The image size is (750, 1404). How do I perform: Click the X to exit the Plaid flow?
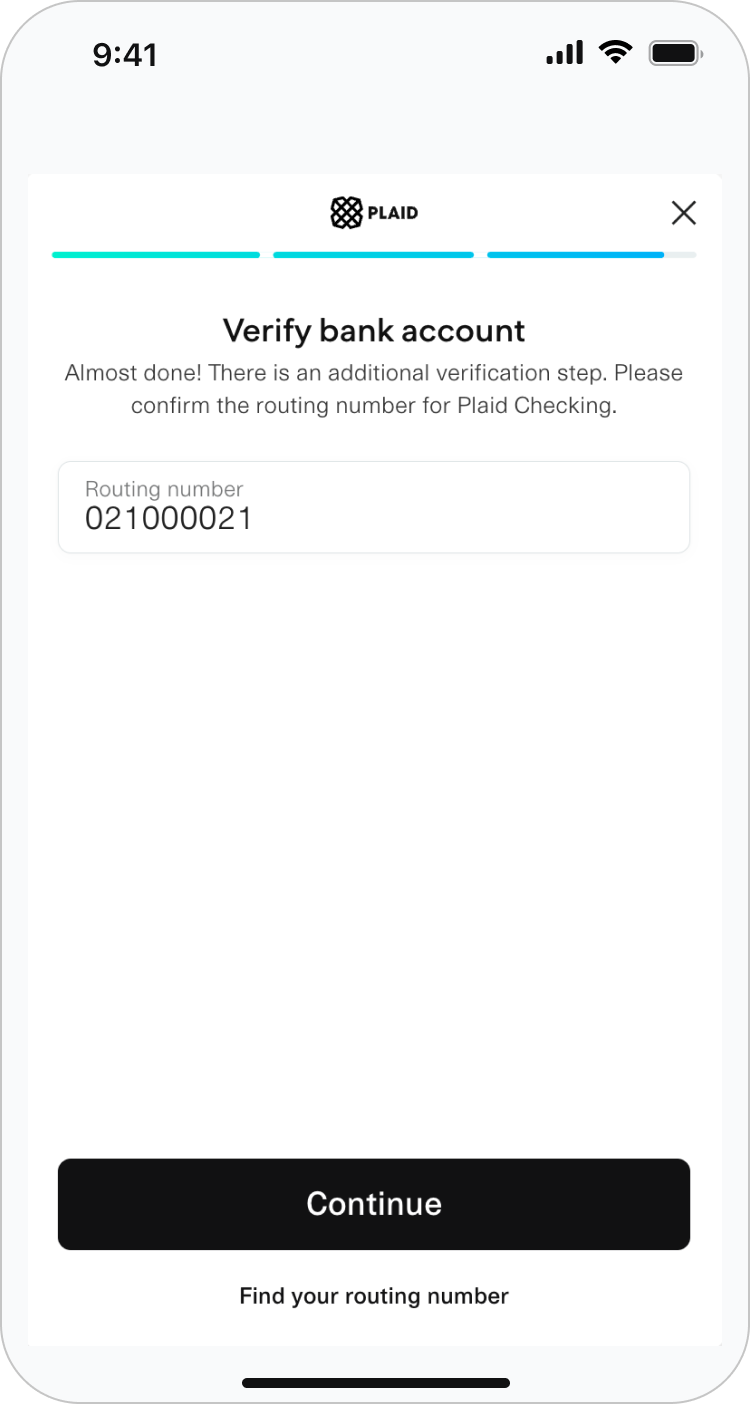coord(684,213)
